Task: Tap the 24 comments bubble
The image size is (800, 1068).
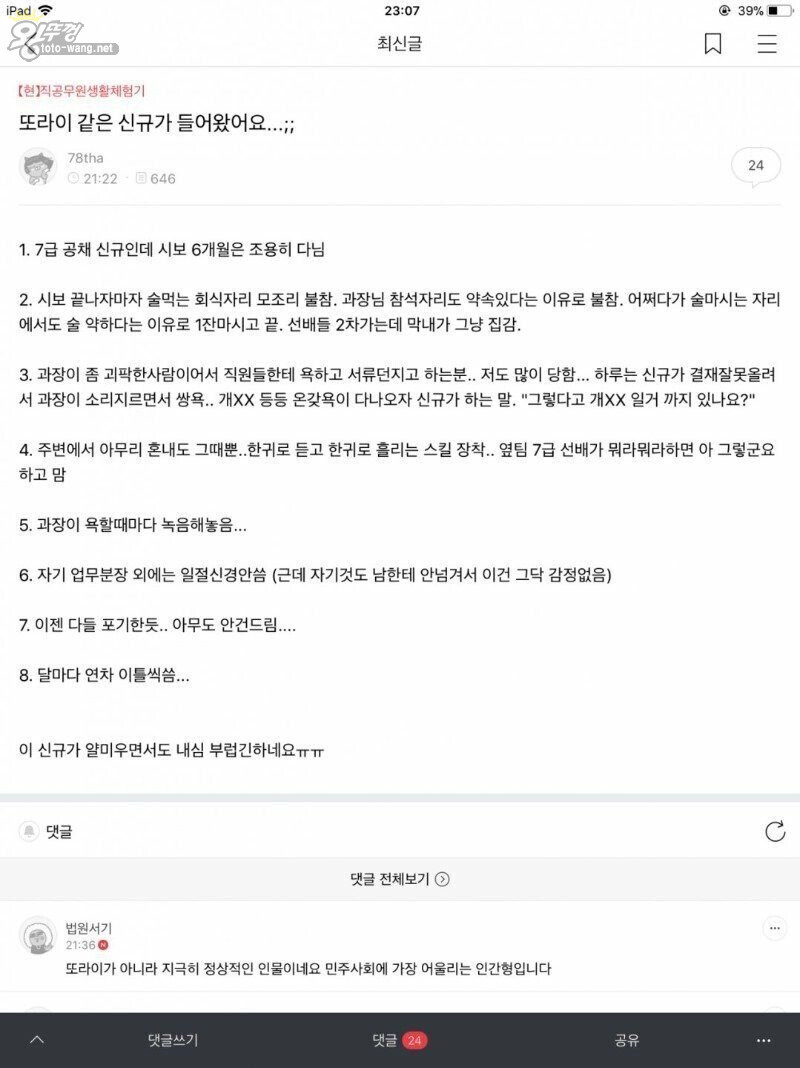Action: (755, 166)
